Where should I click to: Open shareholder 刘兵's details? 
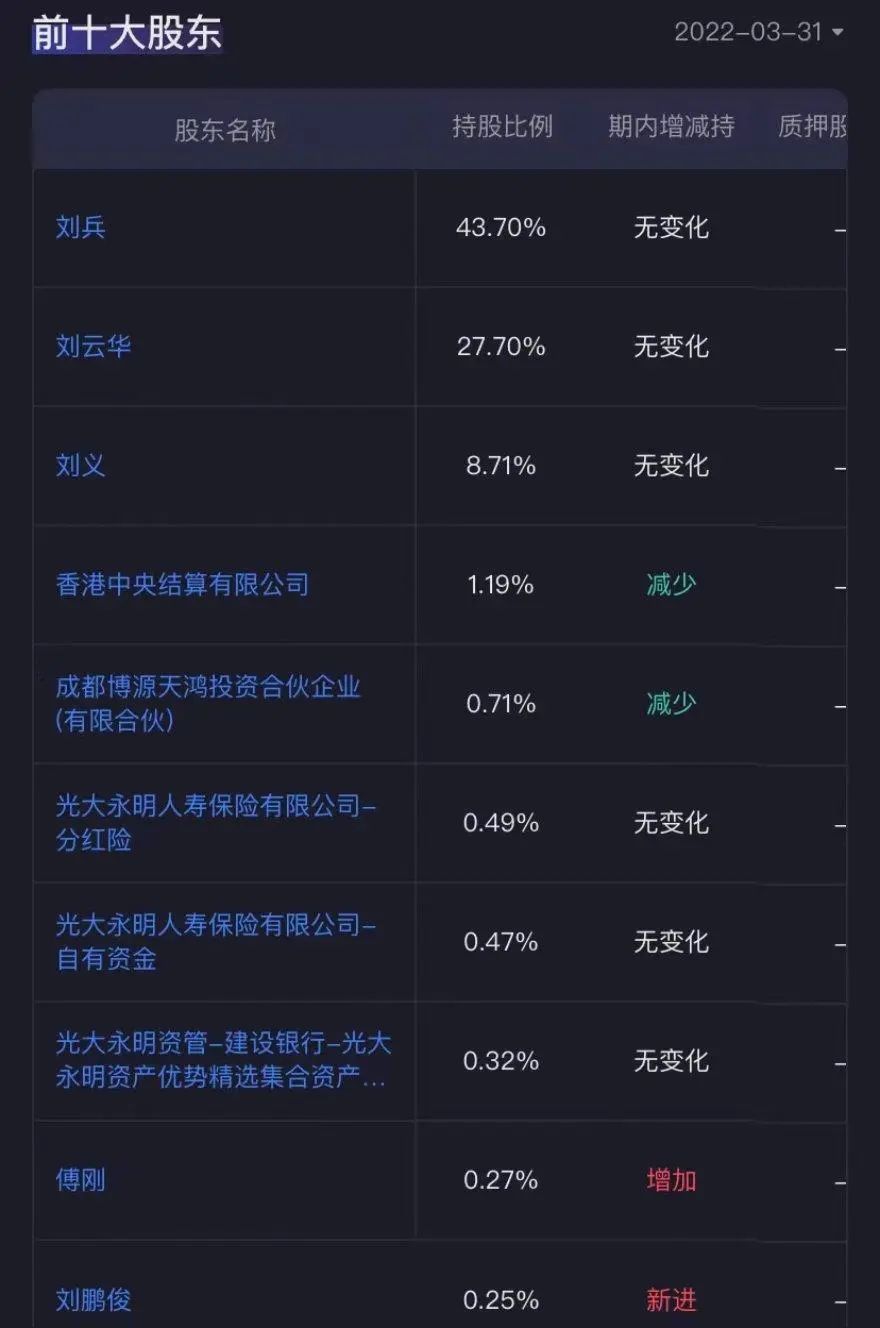pos(81,228)
